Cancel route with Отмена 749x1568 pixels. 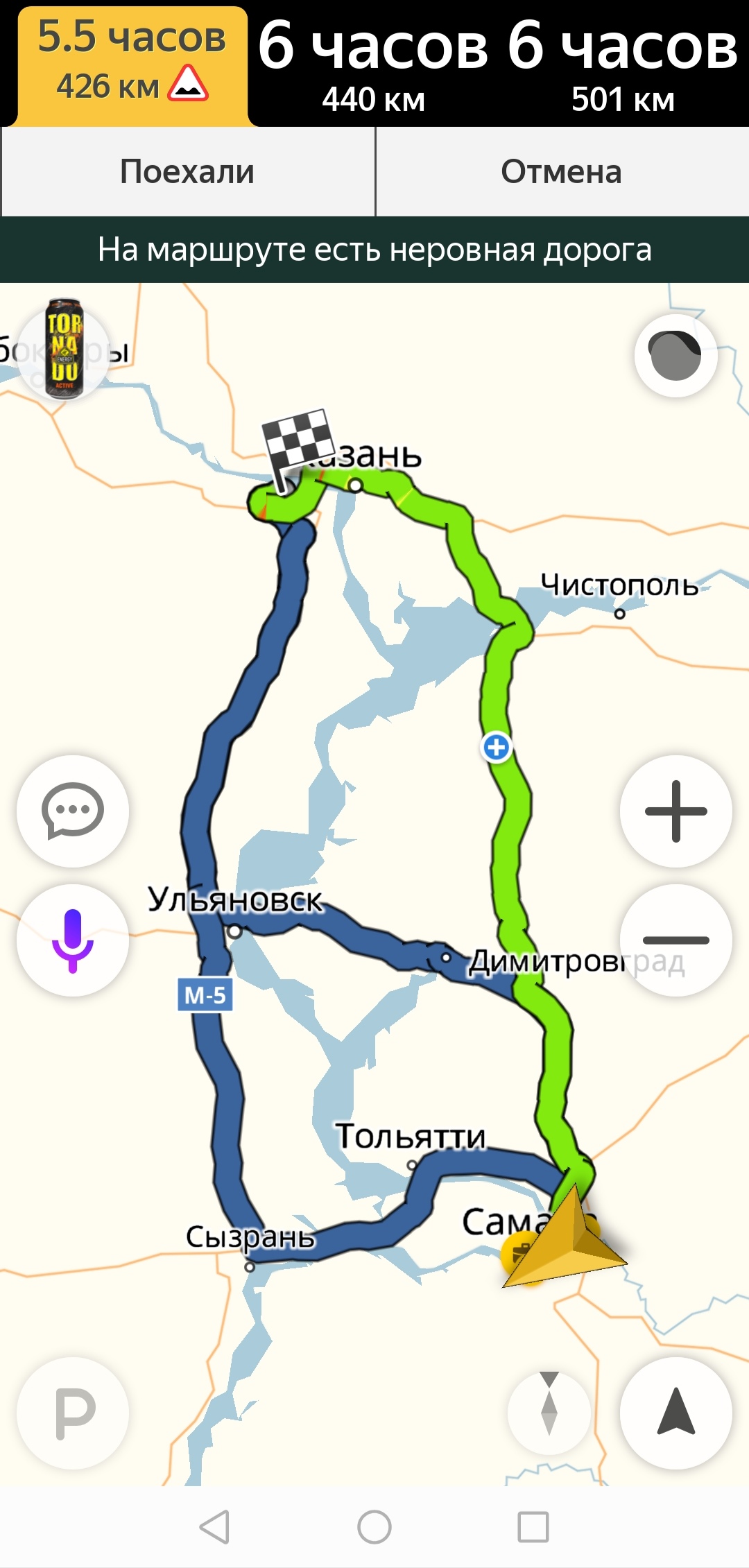(x=562, y=171)
